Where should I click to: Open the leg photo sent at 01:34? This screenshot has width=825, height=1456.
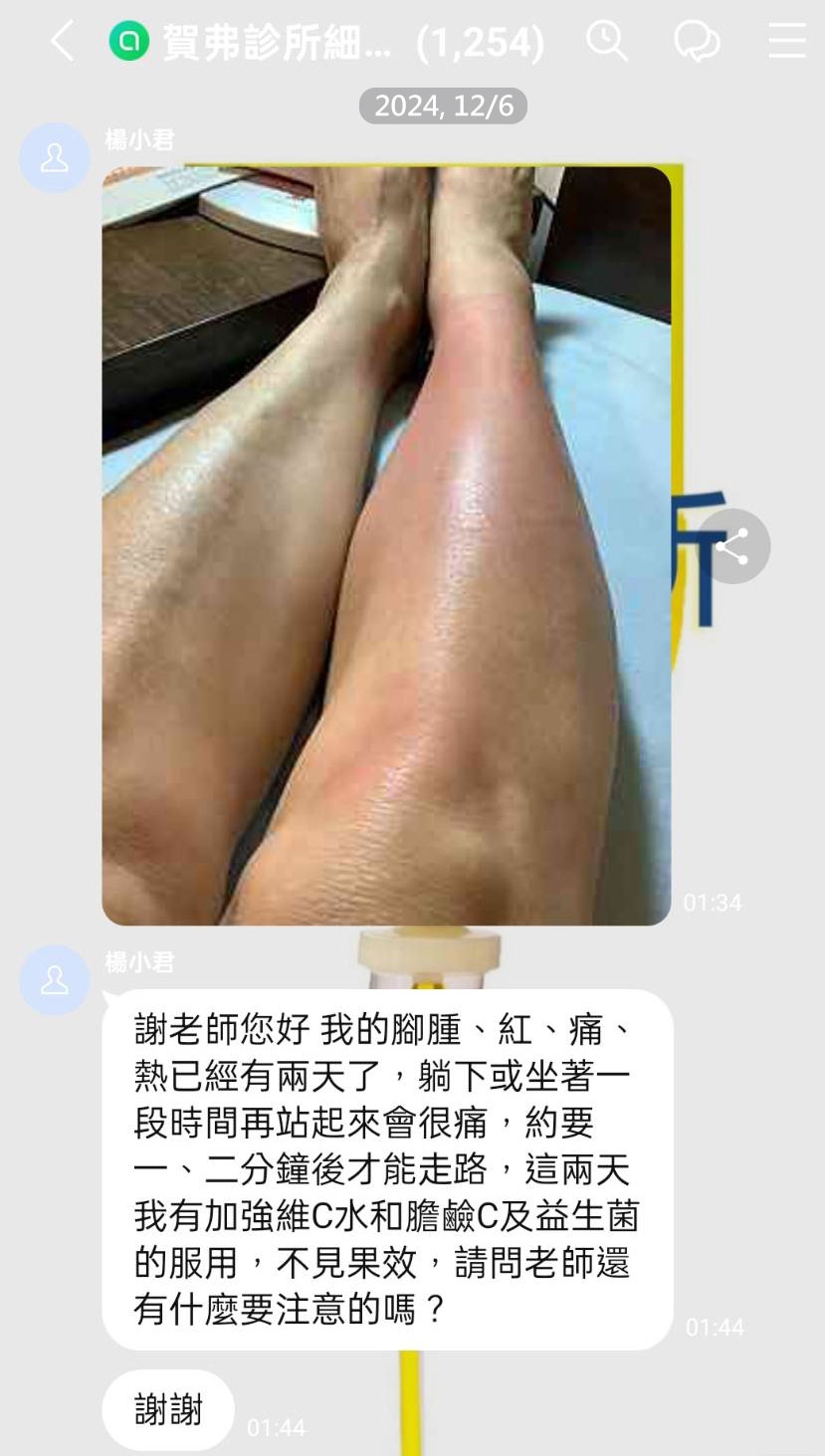point(386,545)
